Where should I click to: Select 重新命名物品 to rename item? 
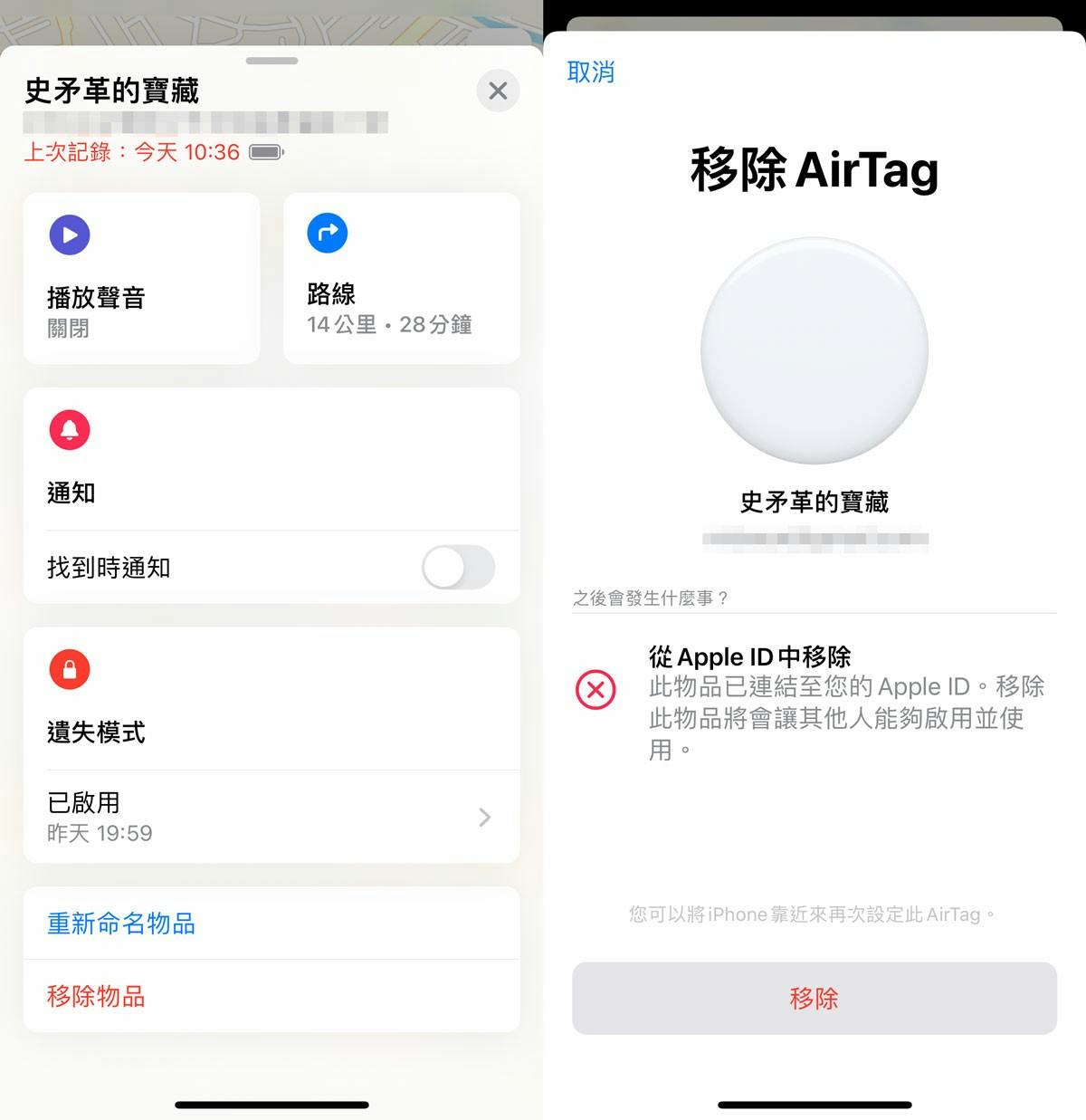(121, 924)
